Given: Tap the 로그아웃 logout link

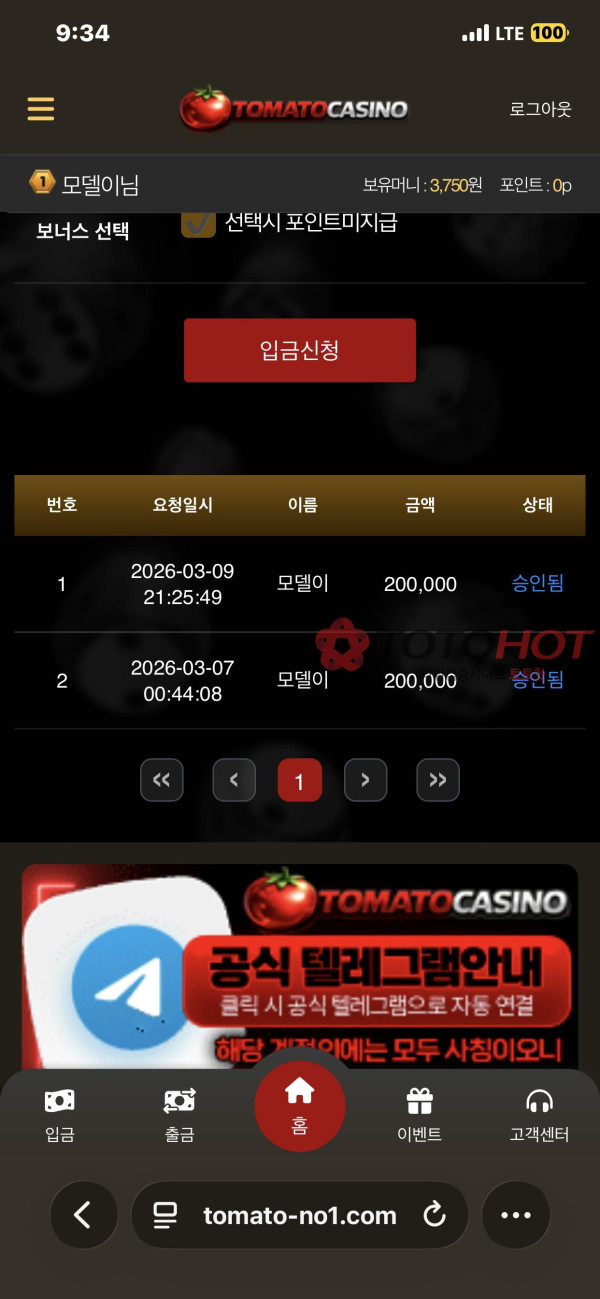Looking at the screenshot, I should (540, 109).
